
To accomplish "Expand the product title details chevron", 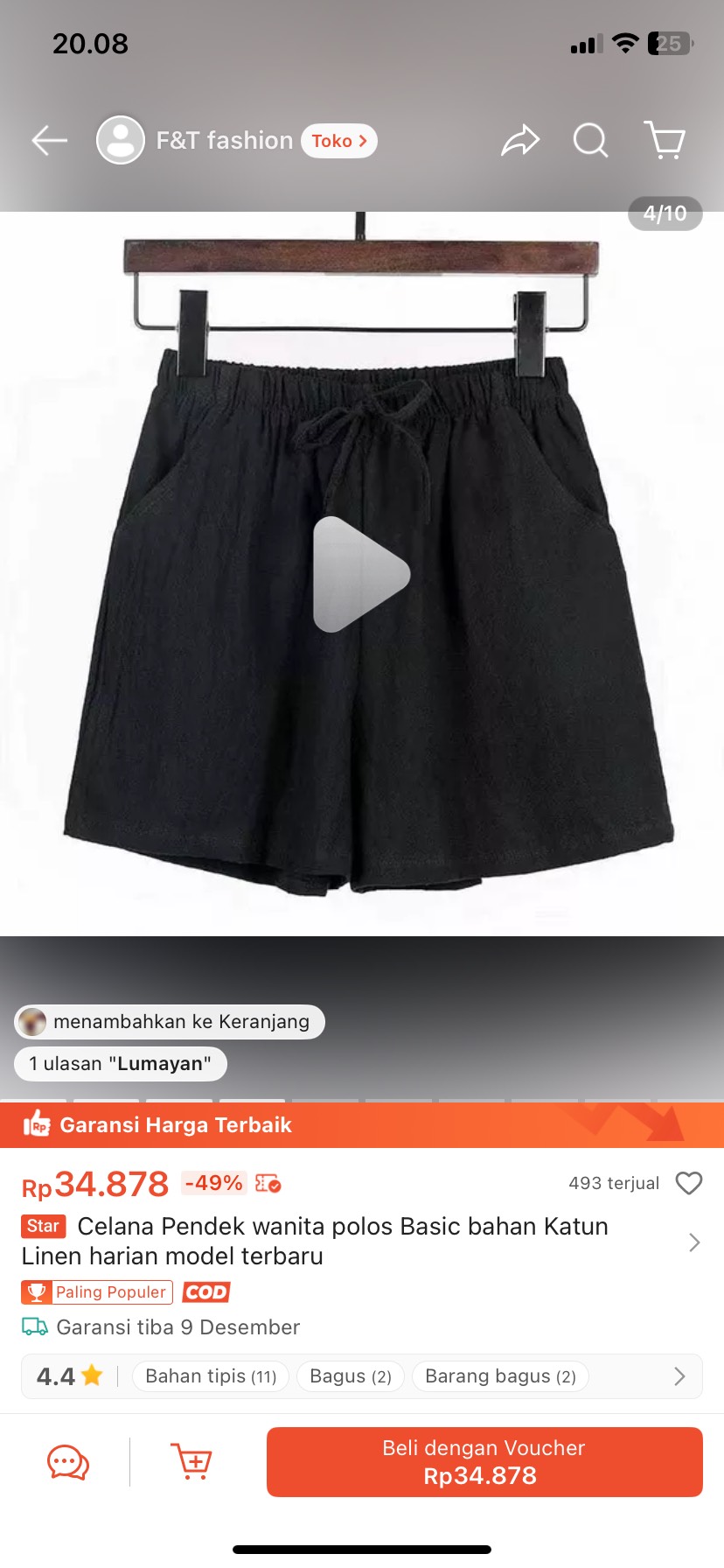I will (x=694, y=1242).
